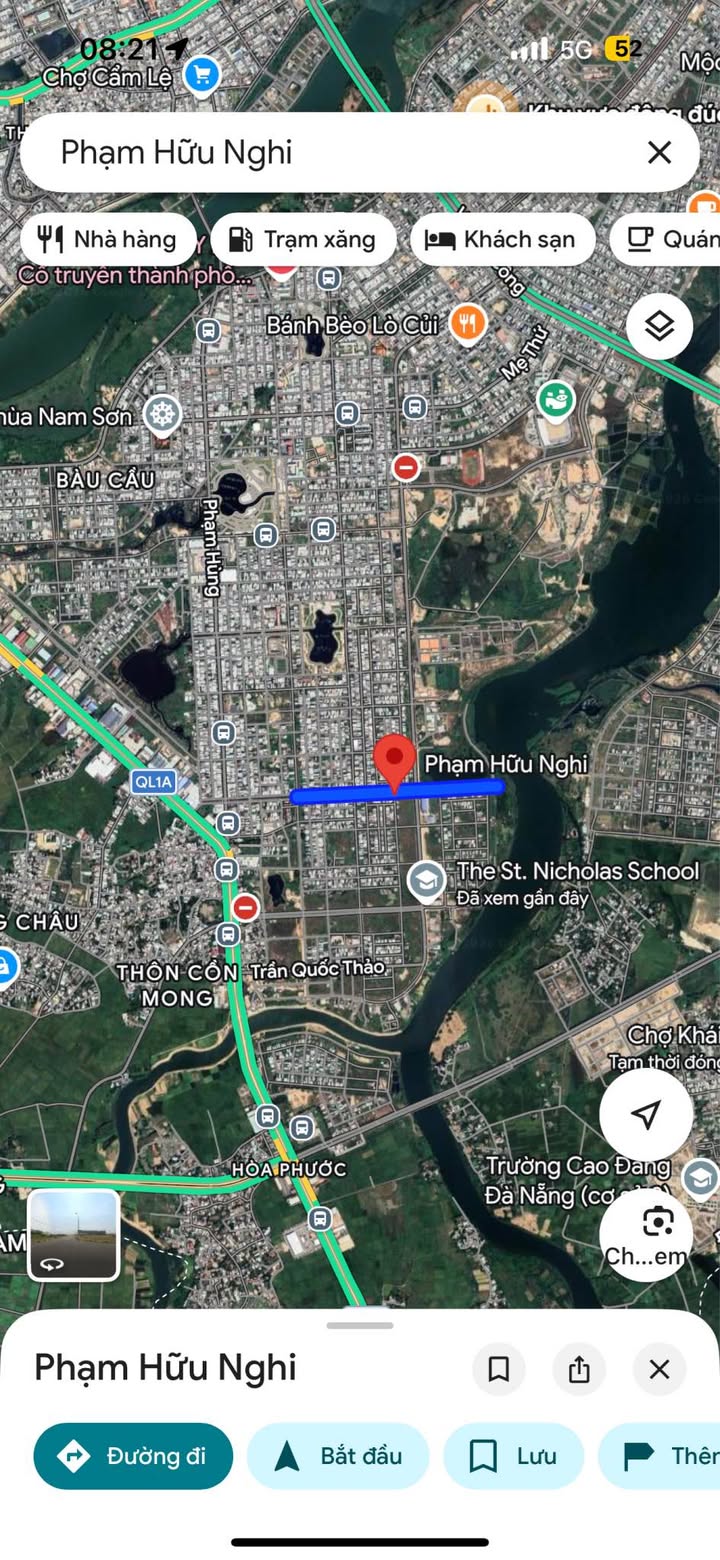Image resolution: width=720 pixels, height=1560 pixels.
Task: Clear the Phạm Hữu Nghi search
Action: click(x=659, y=152)
